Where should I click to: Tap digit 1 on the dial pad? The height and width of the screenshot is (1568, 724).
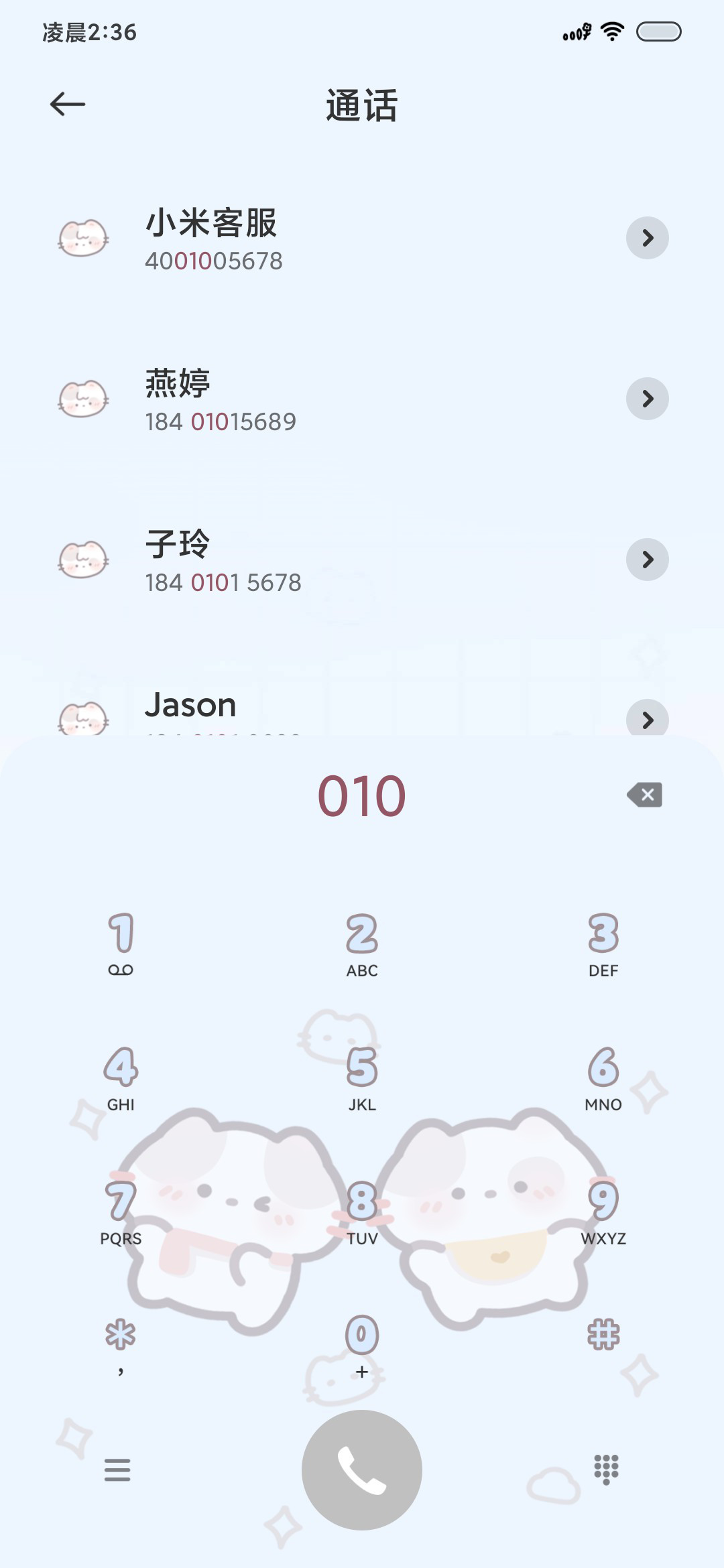pos(121,943)
